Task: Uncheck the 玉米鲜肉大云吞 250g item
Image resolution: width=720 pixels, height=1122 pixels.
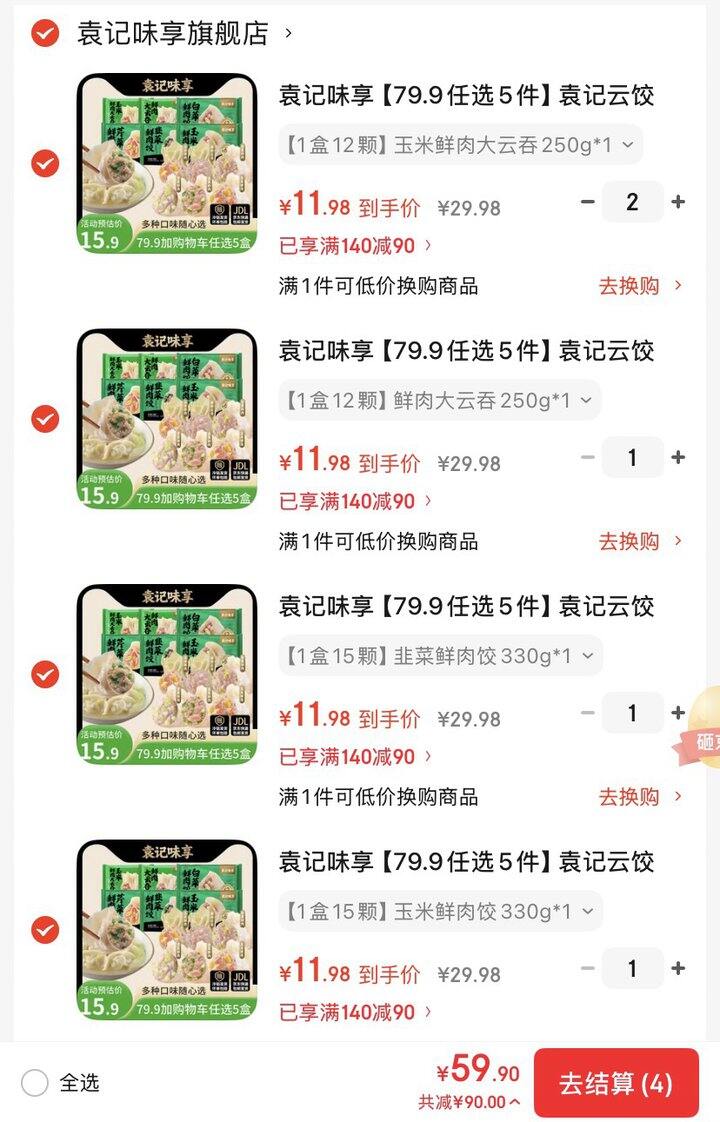Action: 45,163
